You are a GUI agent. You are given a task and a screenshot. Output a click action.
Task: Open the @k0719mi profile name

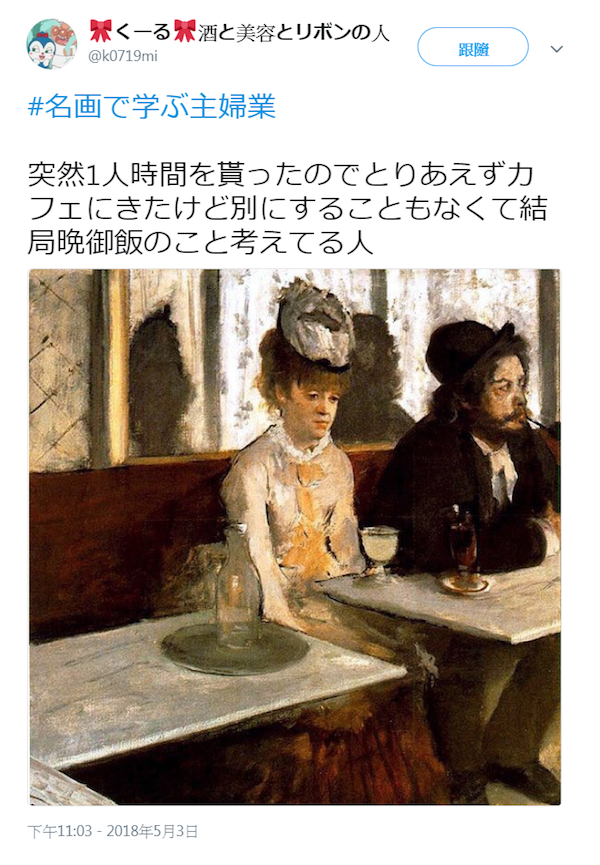123,57
